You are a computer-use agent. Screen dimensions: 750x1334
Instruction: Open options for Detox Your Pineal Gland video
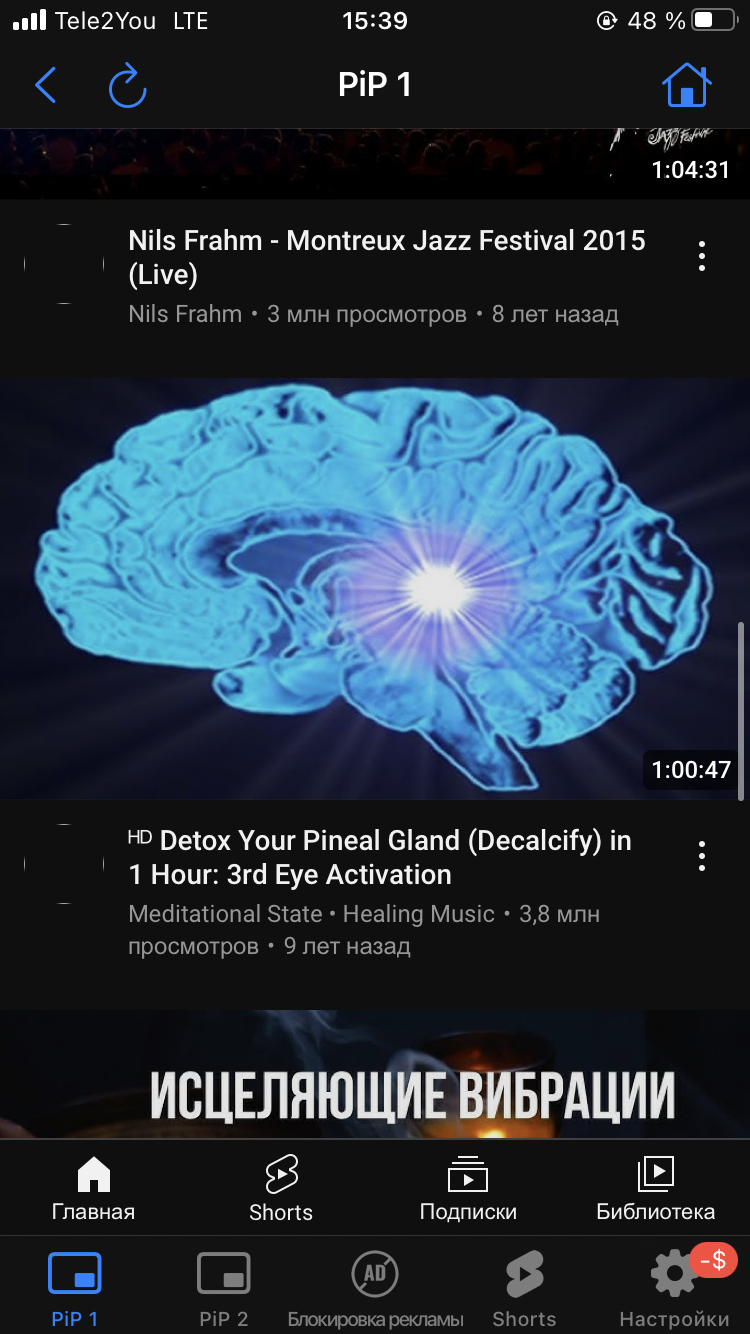point(702,856)
